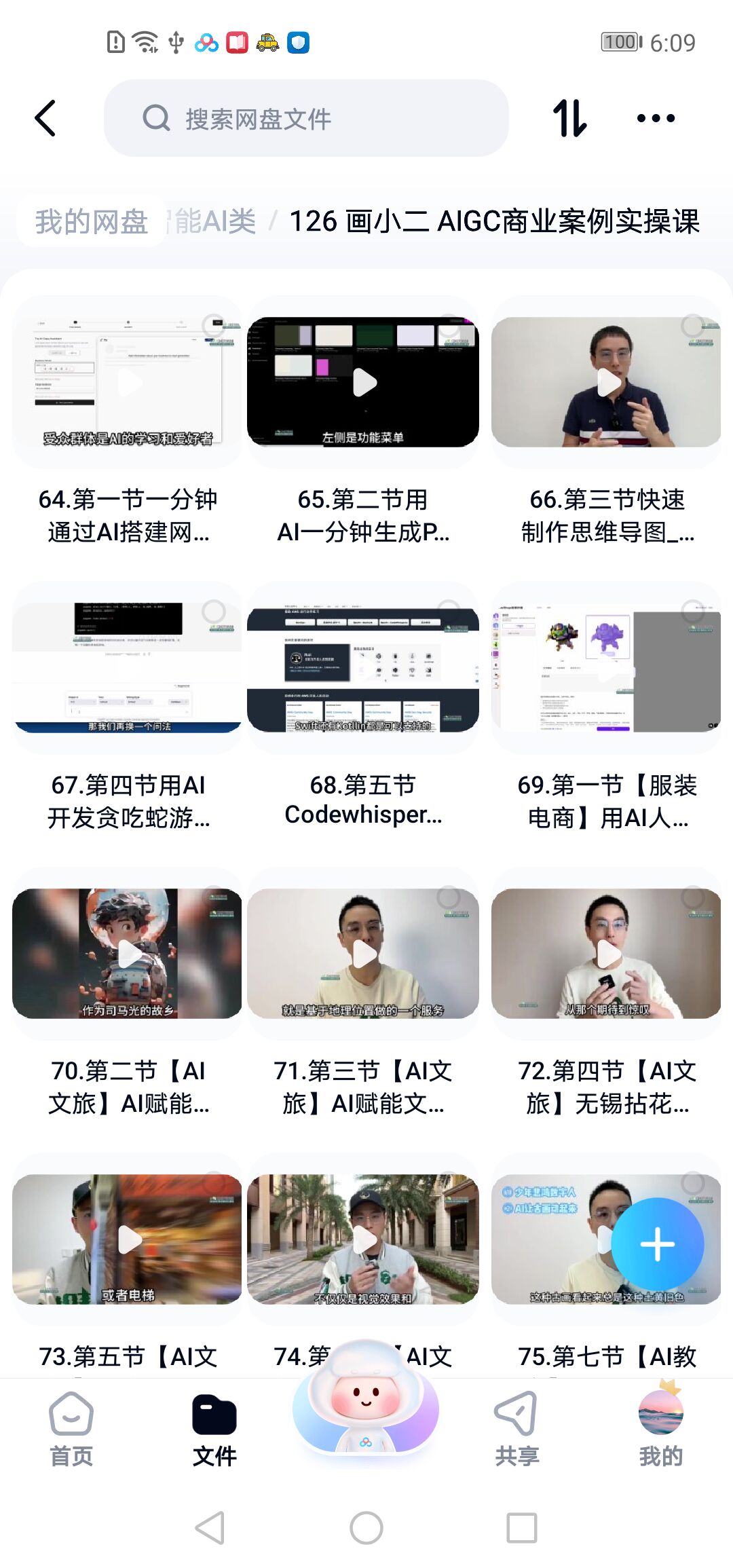Go back using the top-left arrow

point(45,119)
